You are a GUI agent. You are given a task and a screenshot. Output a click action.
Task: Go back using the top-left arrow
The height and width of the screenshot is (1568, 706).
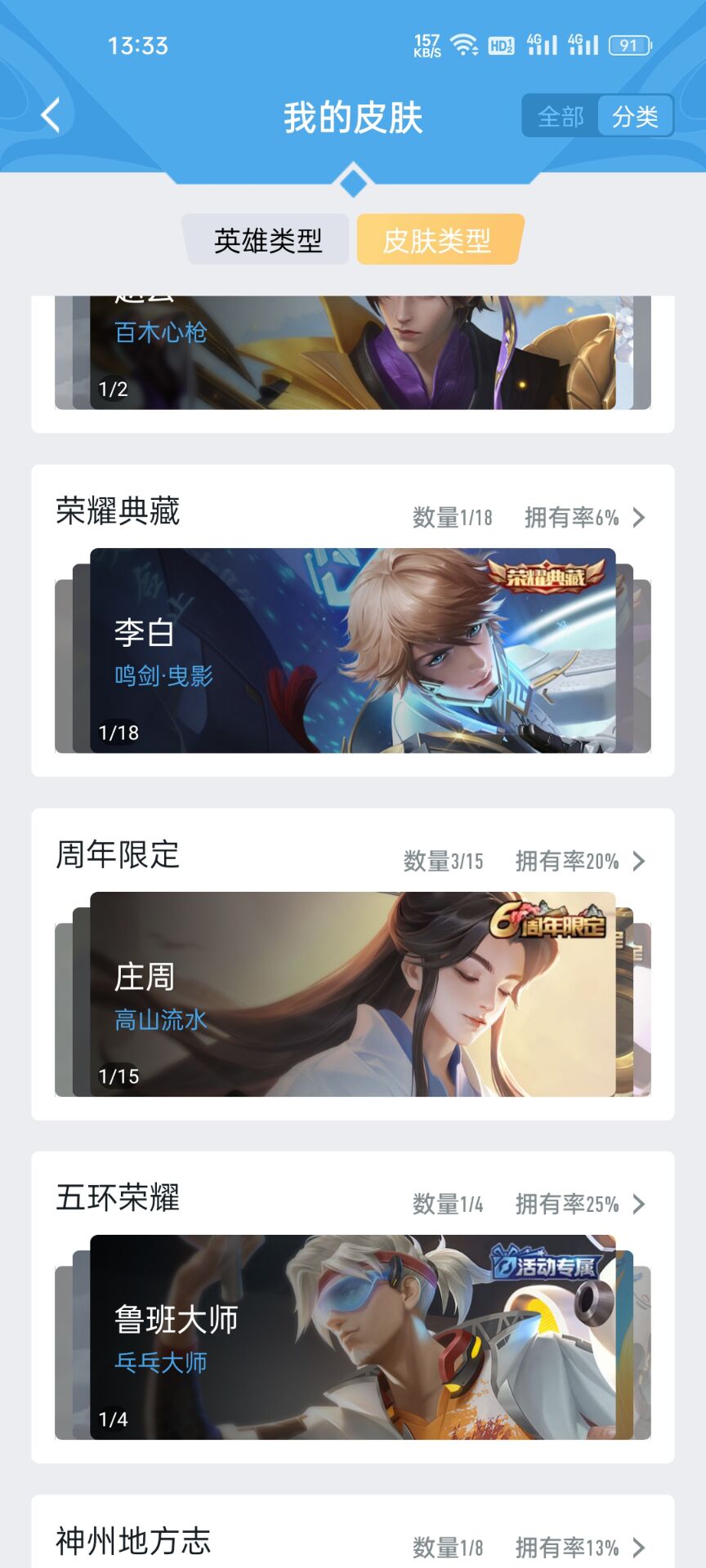51,115
